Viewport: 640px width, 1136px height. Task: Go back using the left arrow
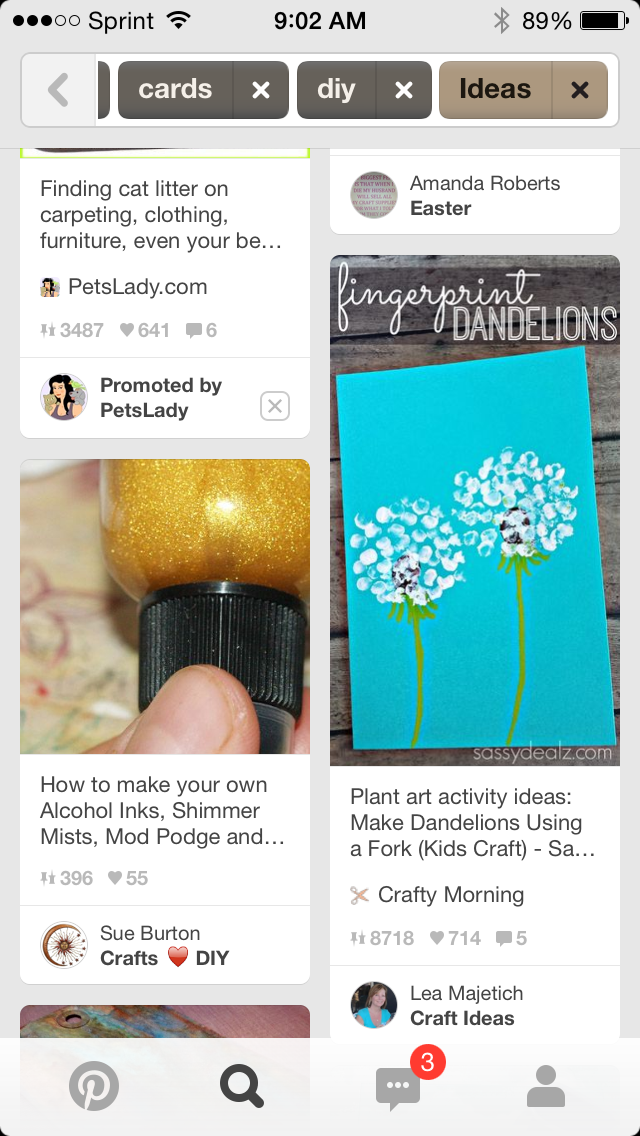click(59, 90)
